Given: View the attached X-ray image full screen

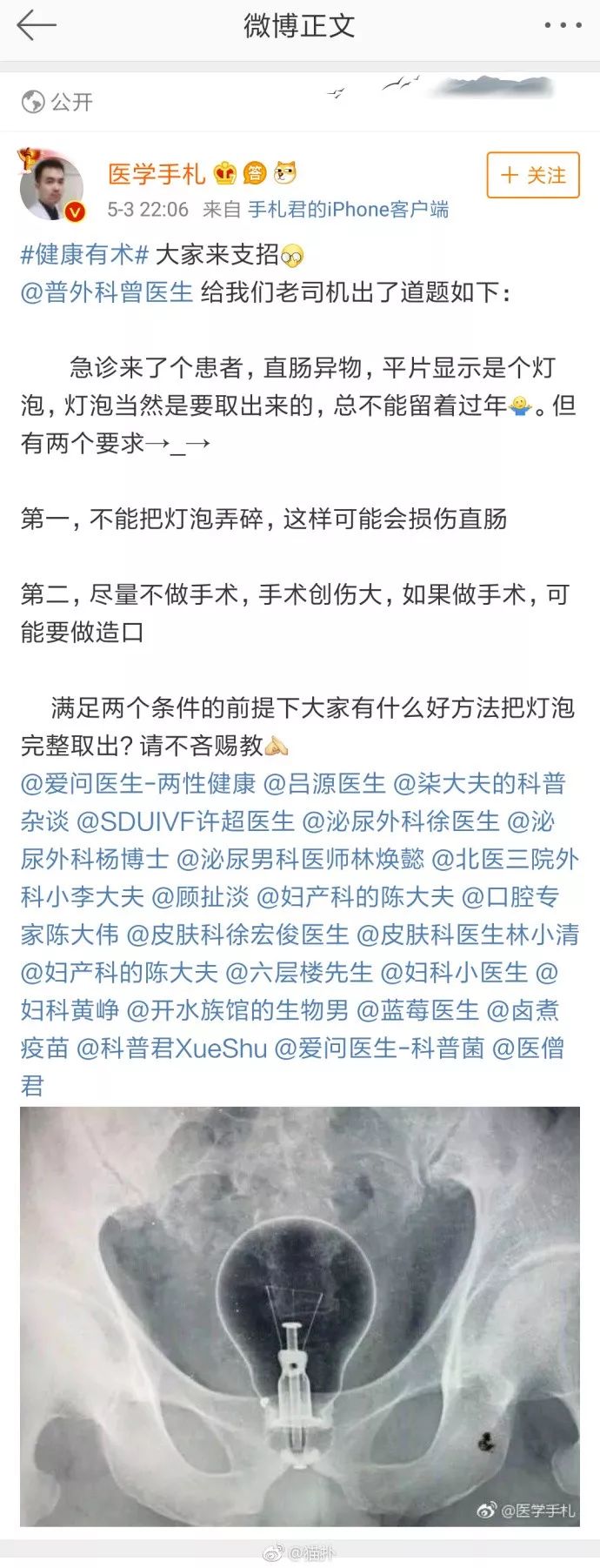Looking at the screenshot, I should (299, 1316).
